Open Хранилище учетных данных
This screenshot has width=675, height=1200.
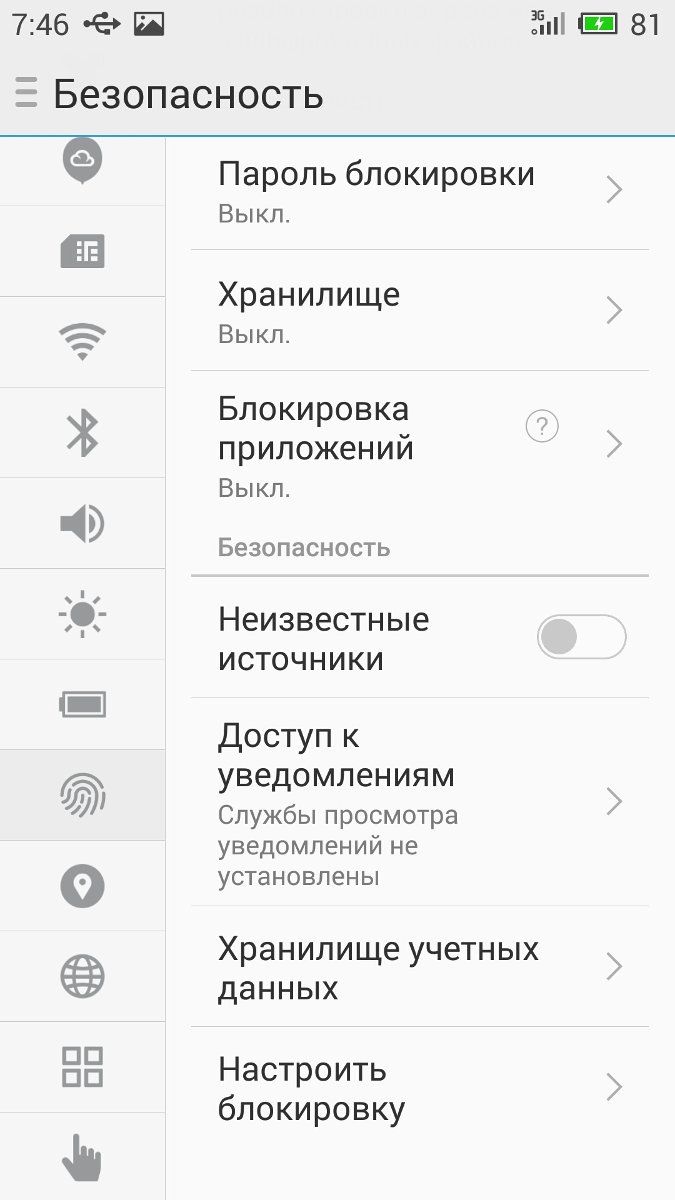point(419,967)
